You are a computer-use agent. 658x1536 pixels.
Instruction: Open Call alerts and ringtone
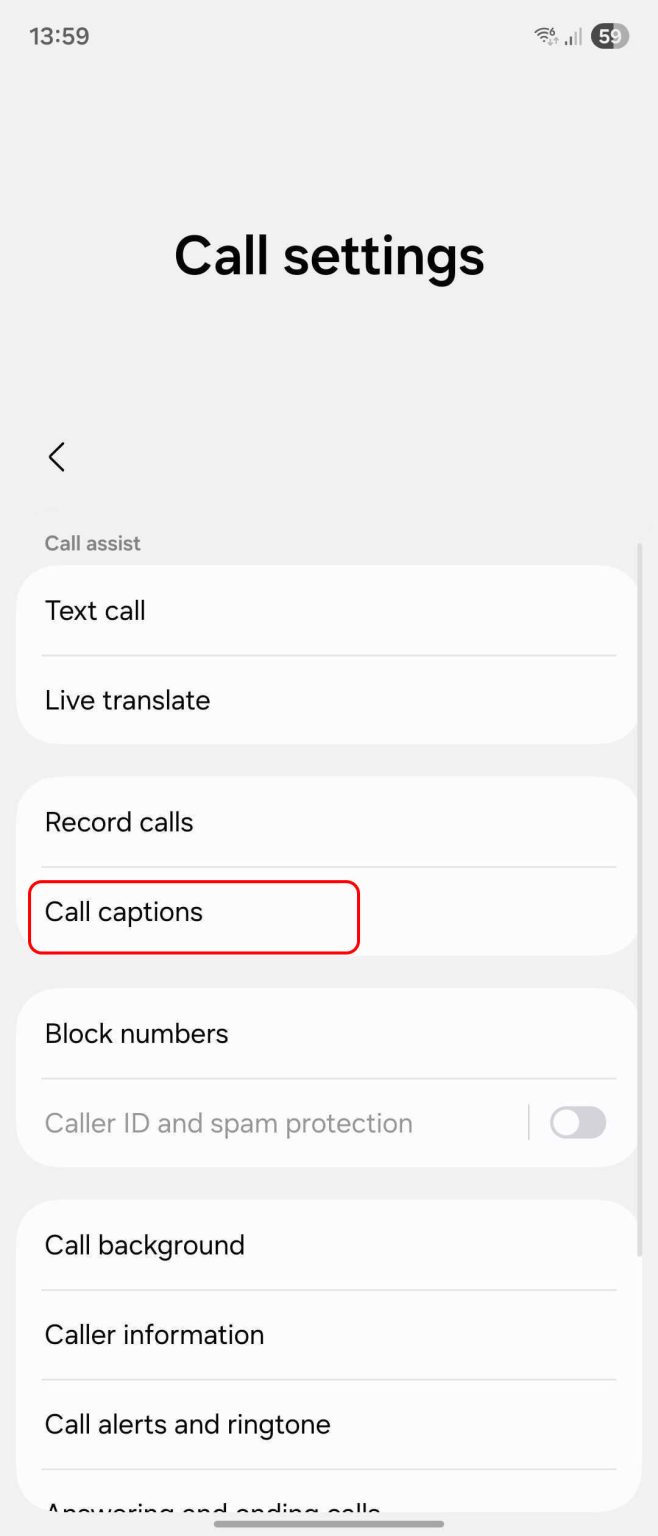(x=328, y=1424)
